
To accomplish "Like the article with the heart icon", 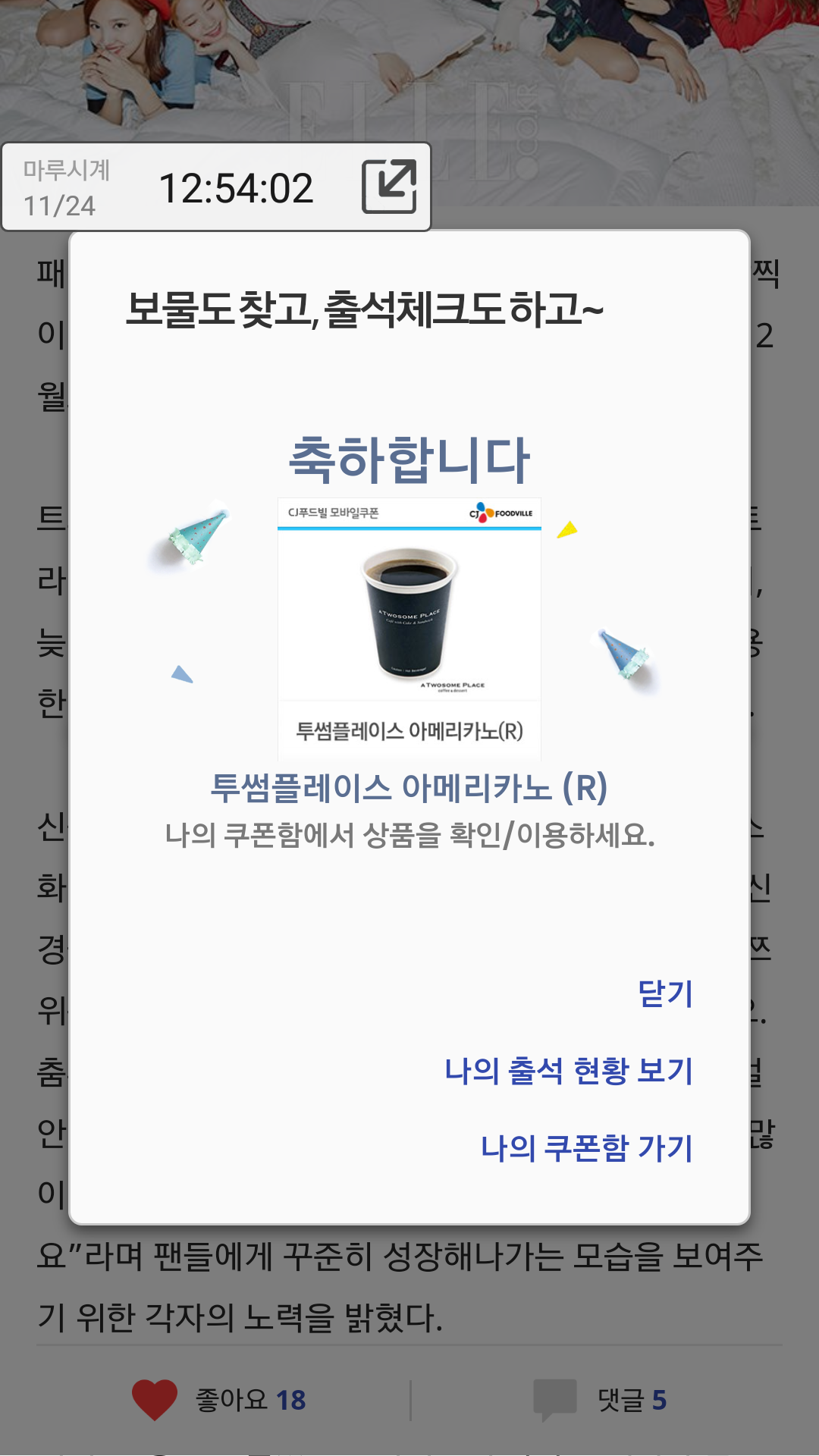I will 155,1400.
